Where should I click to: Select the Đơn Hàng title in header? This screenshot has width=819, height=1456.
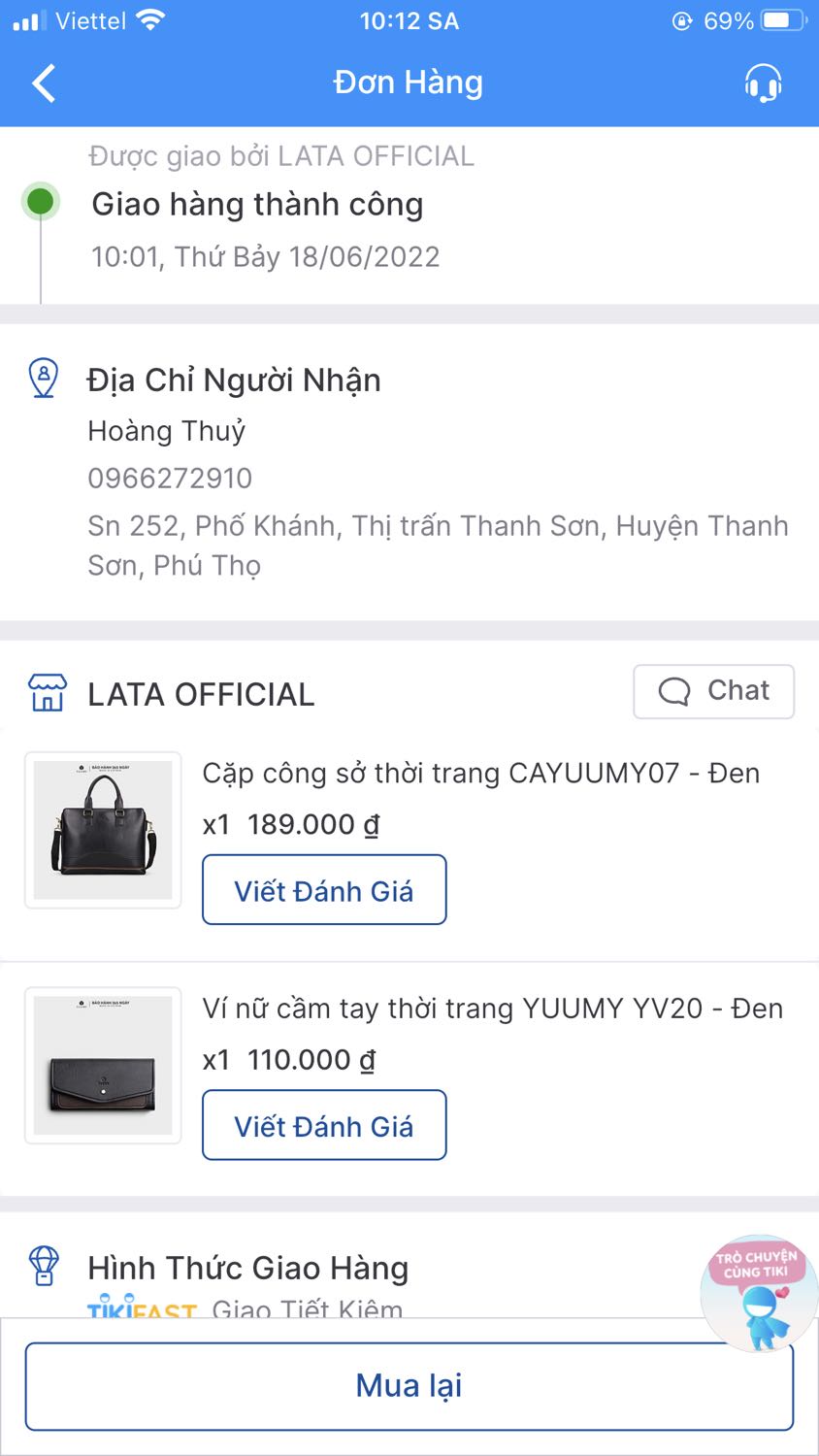409,83
